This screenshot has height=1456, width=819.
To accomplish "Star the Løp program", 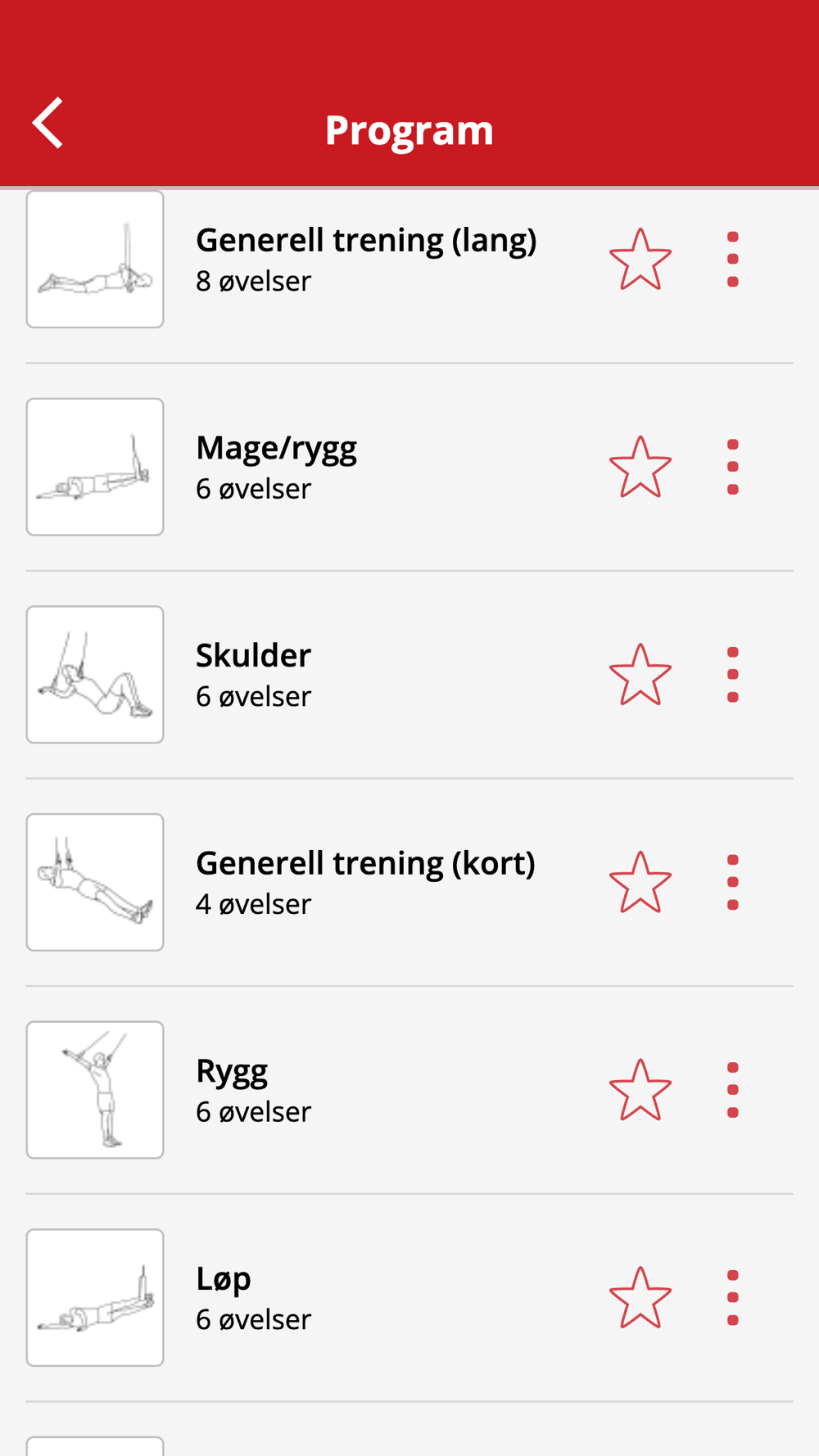I will [640, 1297].
